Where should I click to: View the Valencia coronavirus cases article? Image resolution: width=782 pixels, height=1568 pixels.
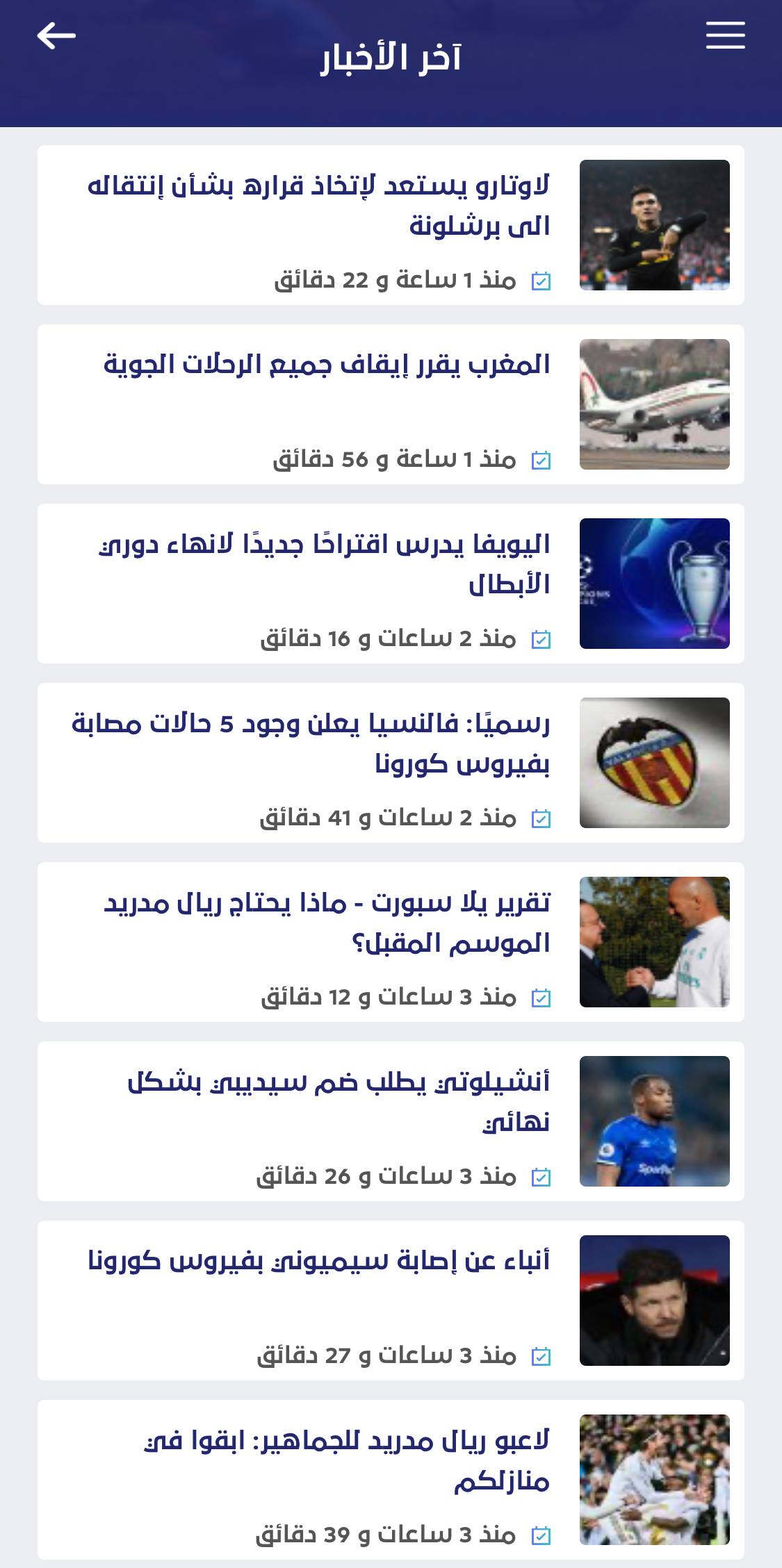tap(391, 763)
